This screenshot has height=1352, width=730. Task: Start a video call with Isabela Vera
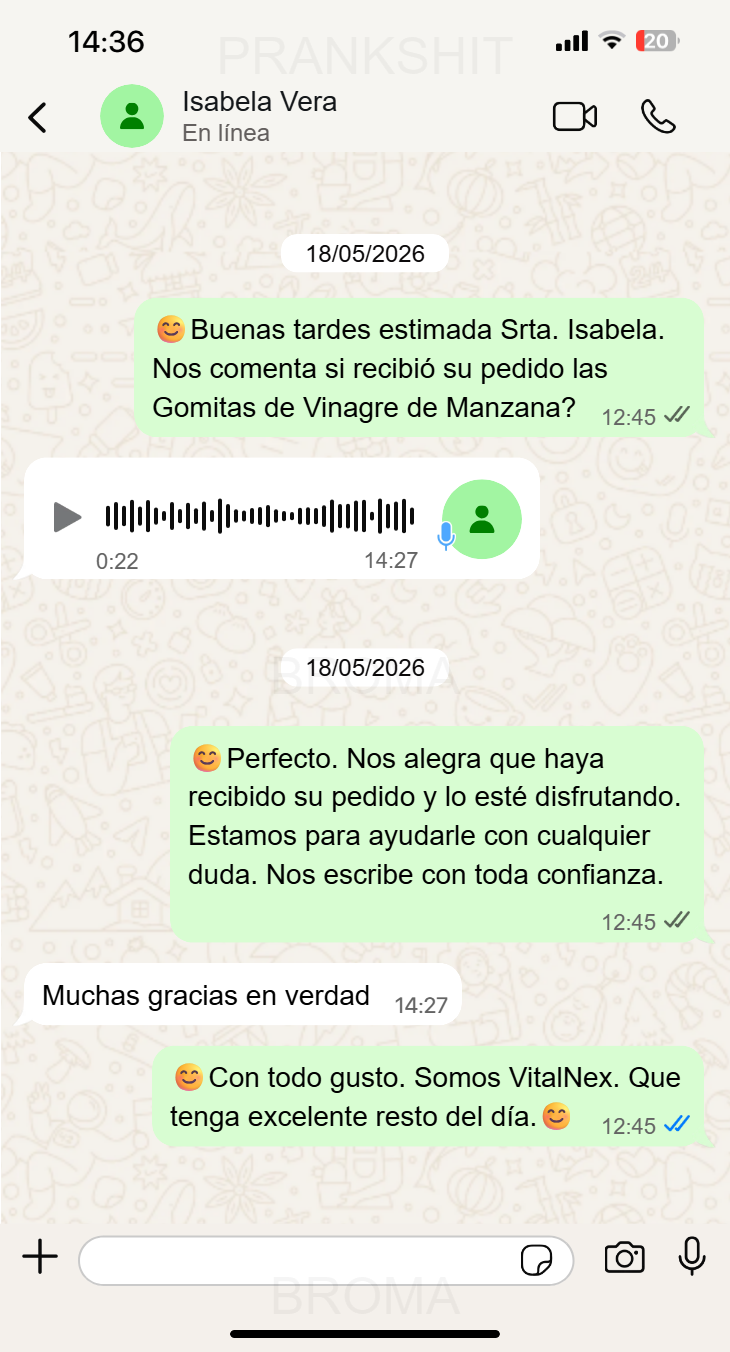click(575, 117)
